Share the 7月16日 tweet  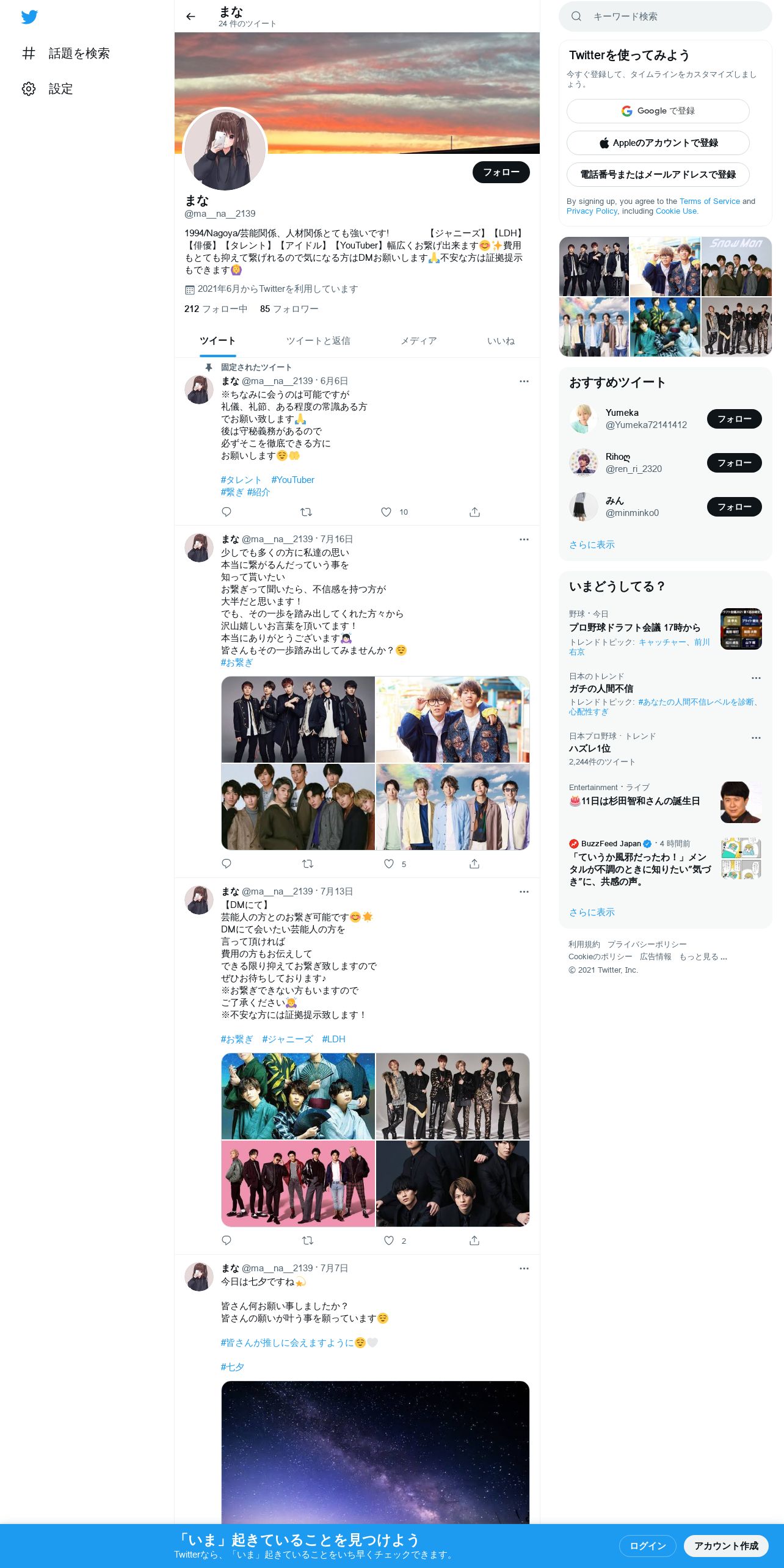(474, 864)
